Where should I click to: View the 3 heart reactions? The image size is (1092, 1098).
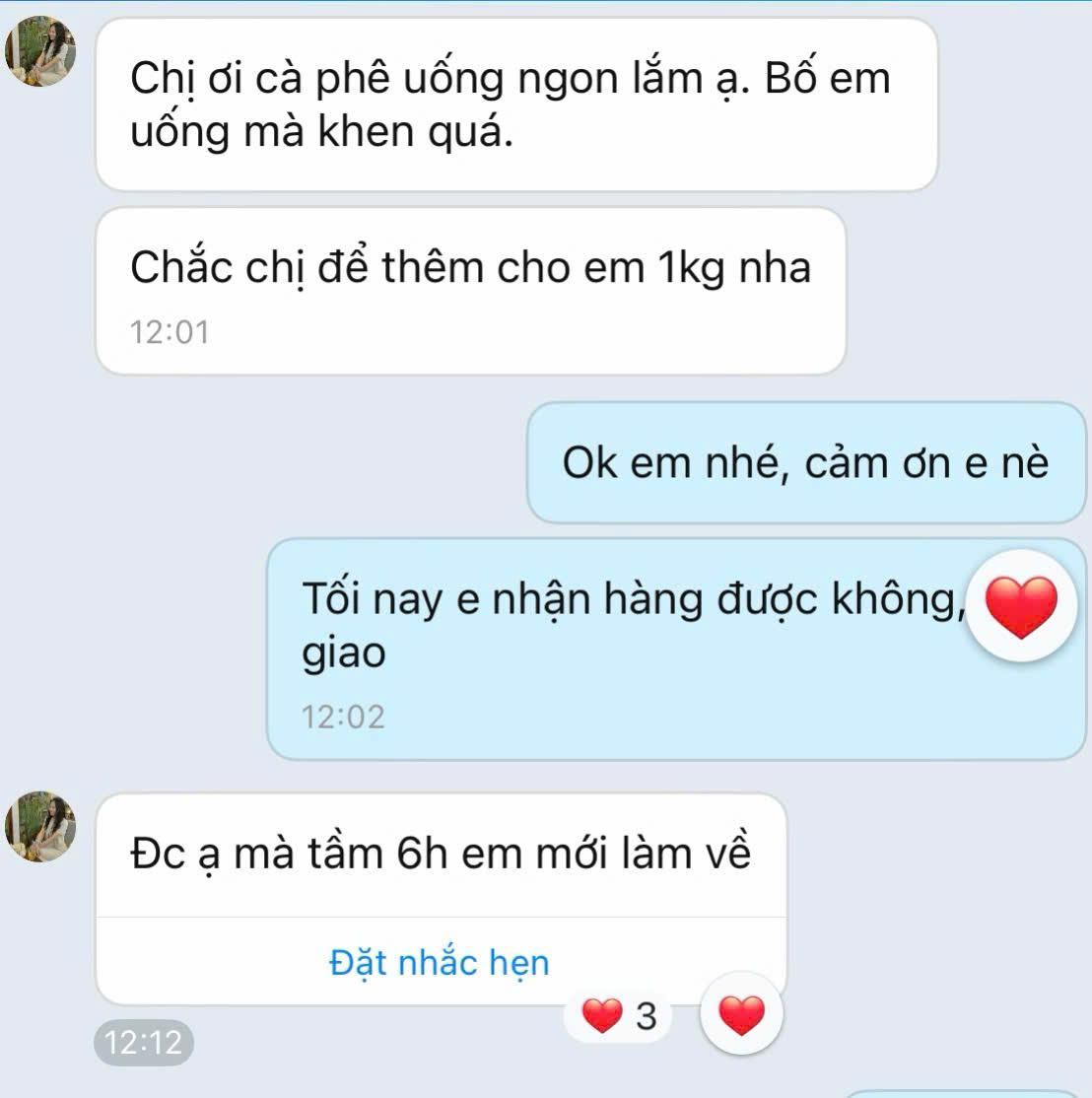[x=620, y=1015]
